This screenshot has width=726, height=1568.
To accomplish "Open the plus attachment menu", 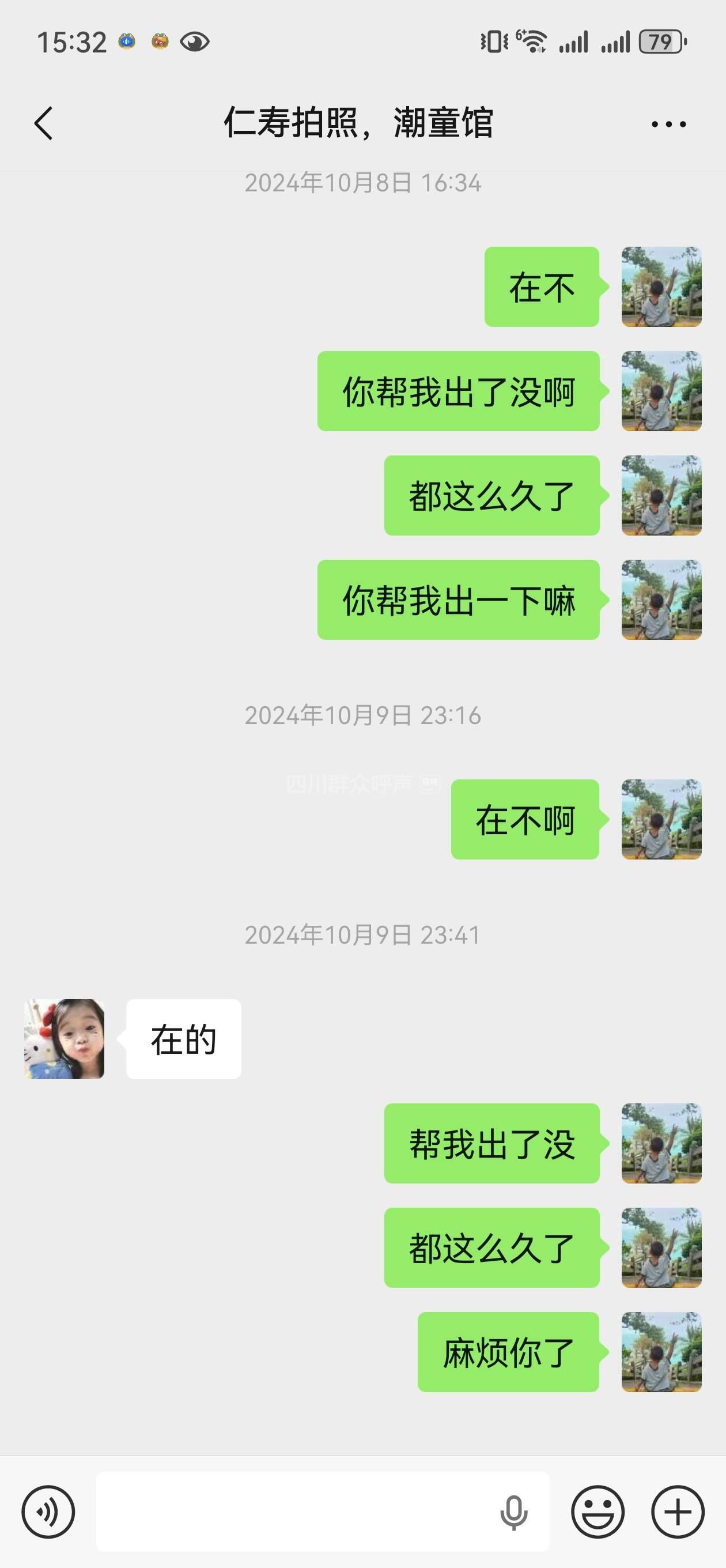I will pyautogui.click(x=678, y=1512).
